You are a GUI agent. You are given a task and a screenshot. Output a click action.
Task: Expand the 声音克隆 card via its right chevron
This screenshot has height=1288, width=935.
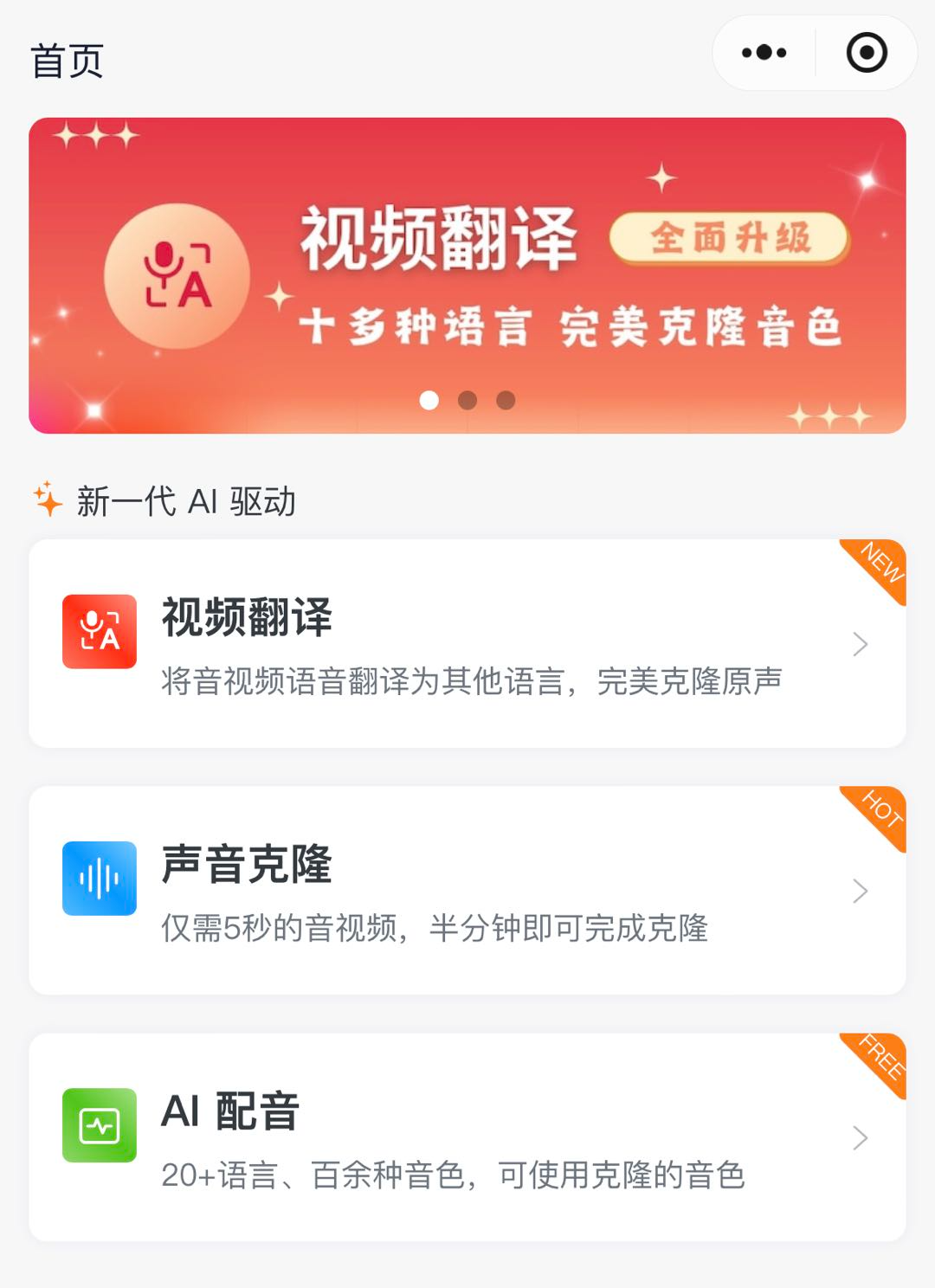tap(860, 891)
